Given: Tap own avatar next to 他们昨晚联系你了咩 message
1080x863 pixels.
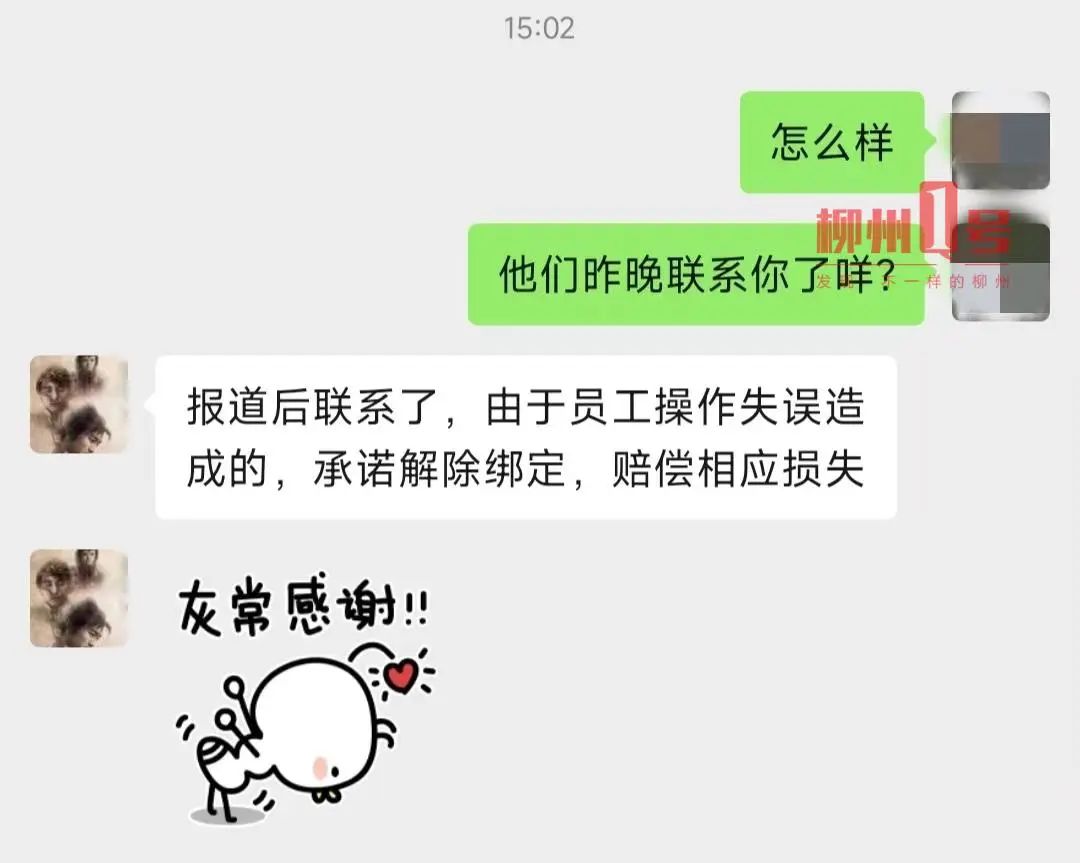Looking at the screenshot, I should pyautogui.click(x=1000, y=272).
